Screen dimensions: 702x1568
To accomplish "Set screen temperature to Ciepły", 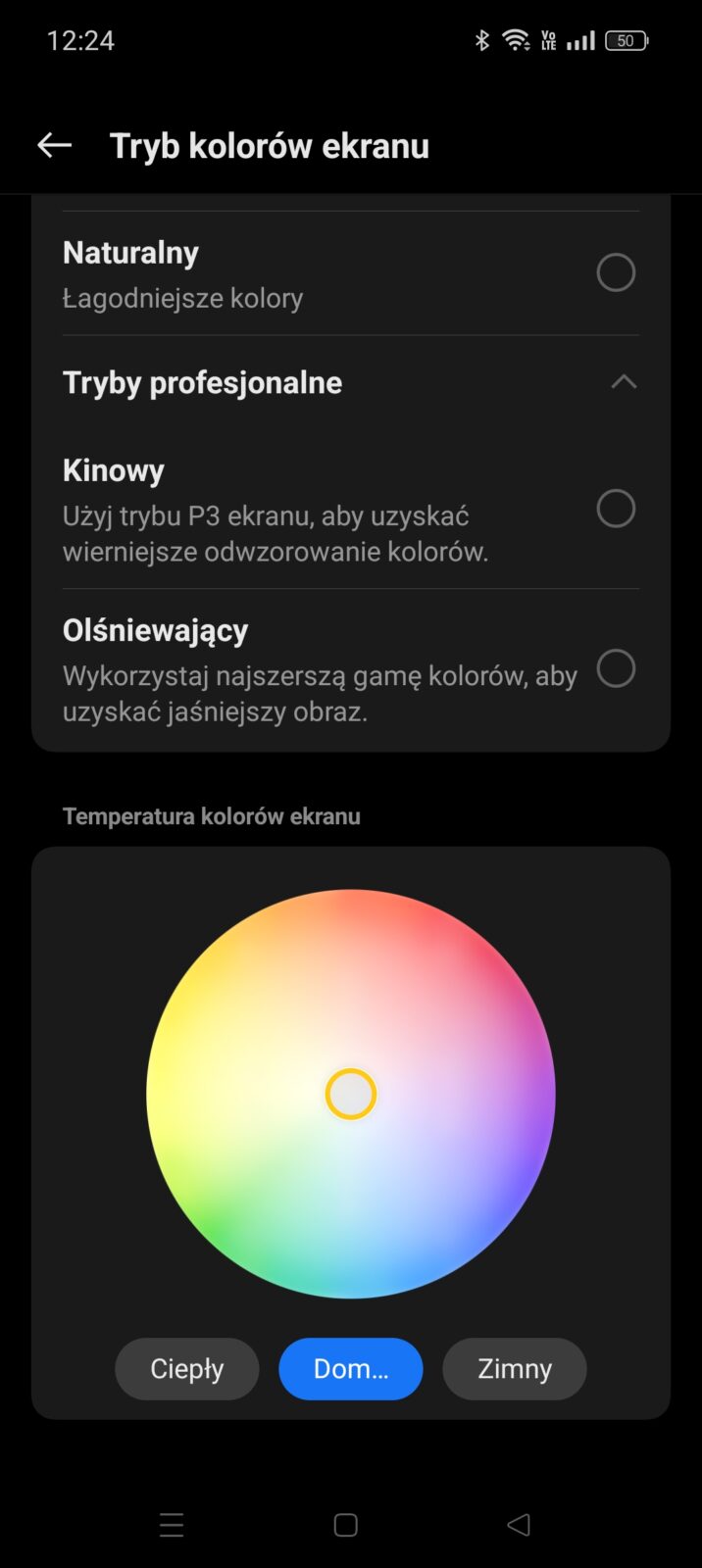I will pyautogui.click(x=186, y=1369).
